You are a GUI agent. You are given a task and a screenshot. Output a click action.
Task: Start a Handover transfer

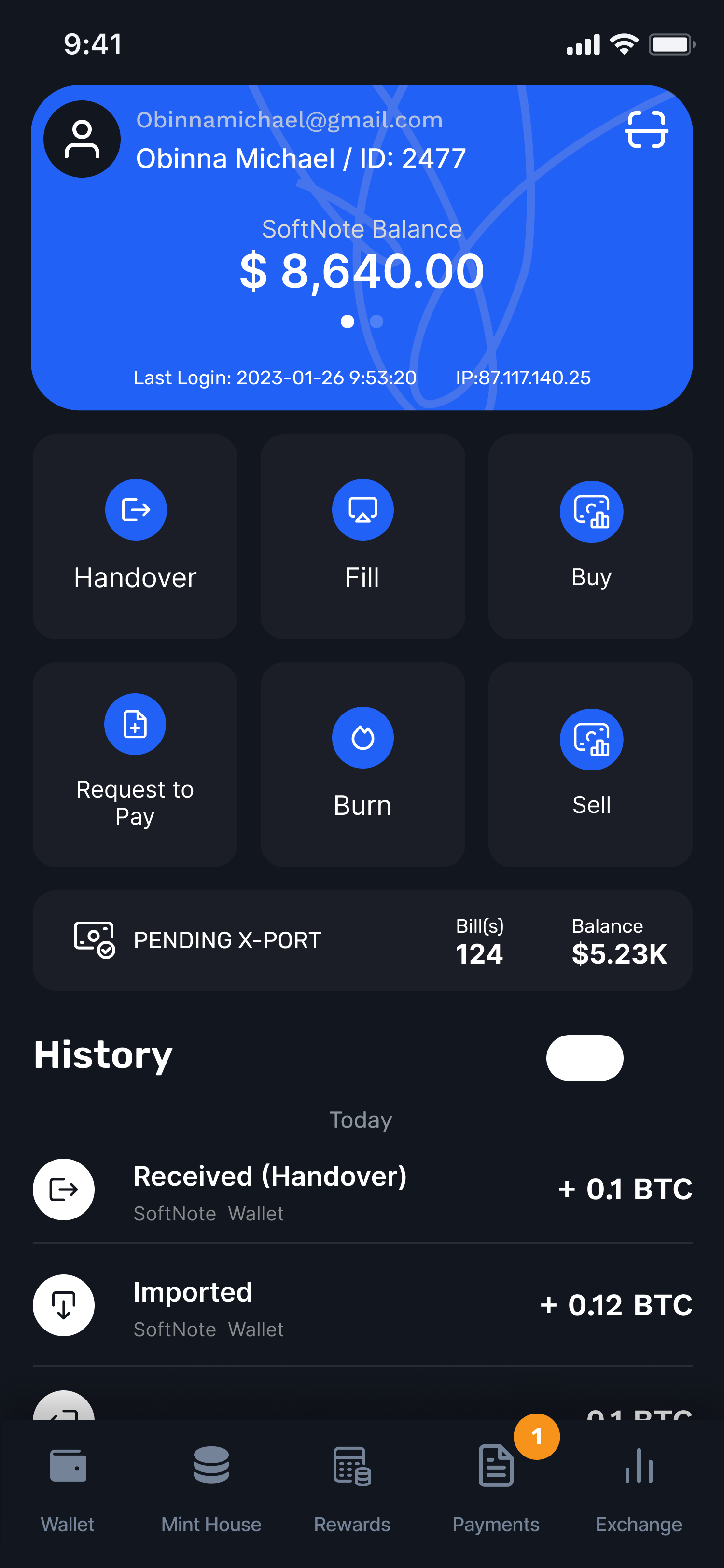click(135, 536)
